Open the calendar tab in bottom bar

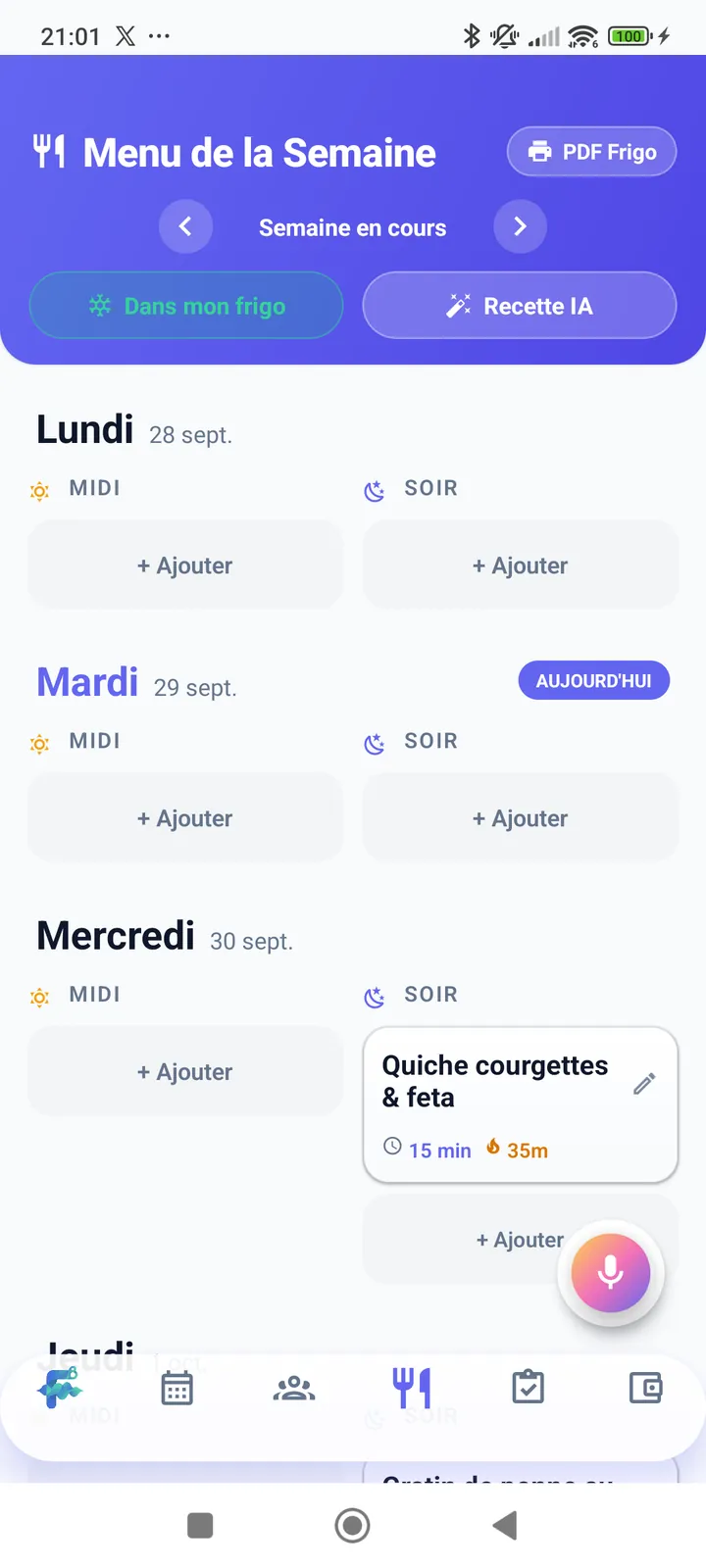click(176, 1388)
